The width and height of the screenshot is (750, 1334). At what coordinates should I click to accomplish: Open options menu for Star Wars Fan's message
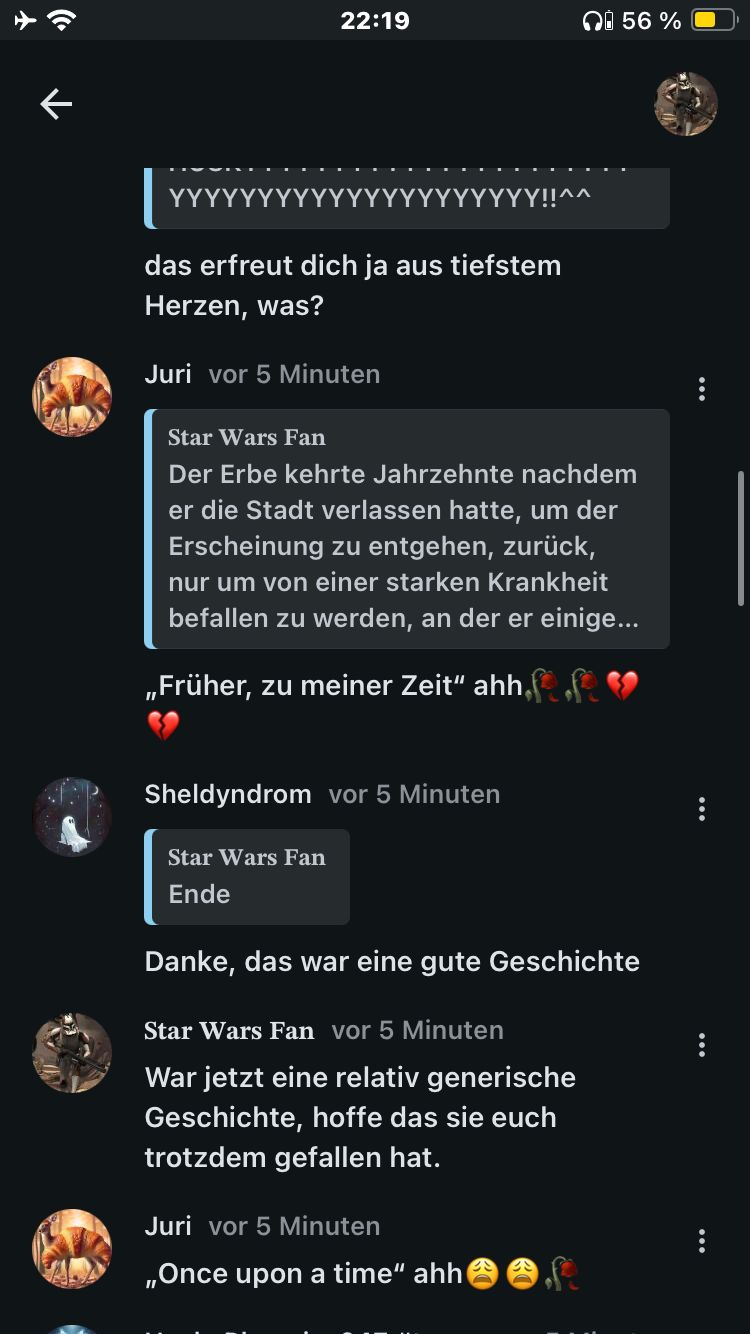[x=702, y=1045]
